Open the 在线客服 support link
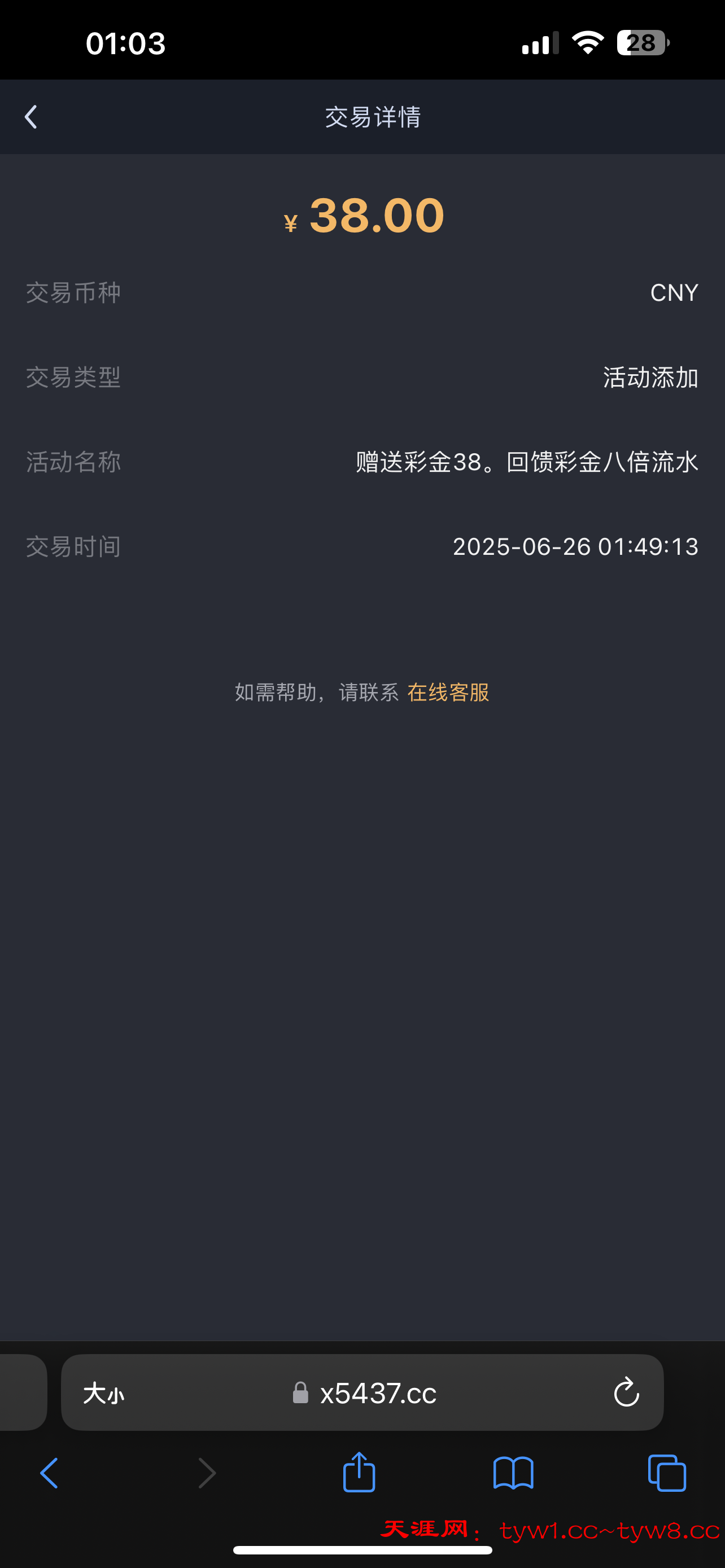725x1568 pixels. 448,692
